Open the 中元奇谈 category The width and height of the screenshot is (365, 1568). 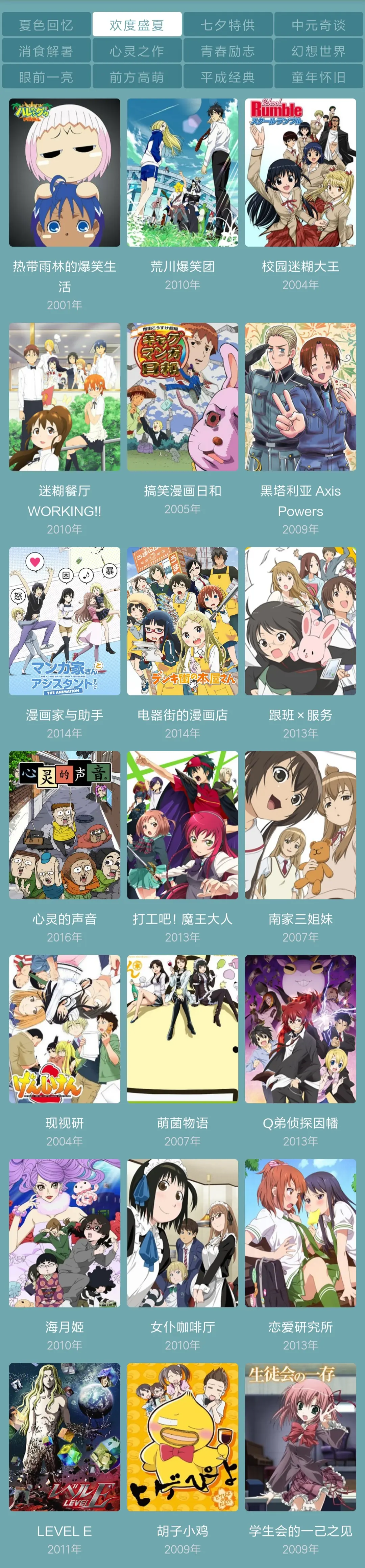[x=318, y=25]
